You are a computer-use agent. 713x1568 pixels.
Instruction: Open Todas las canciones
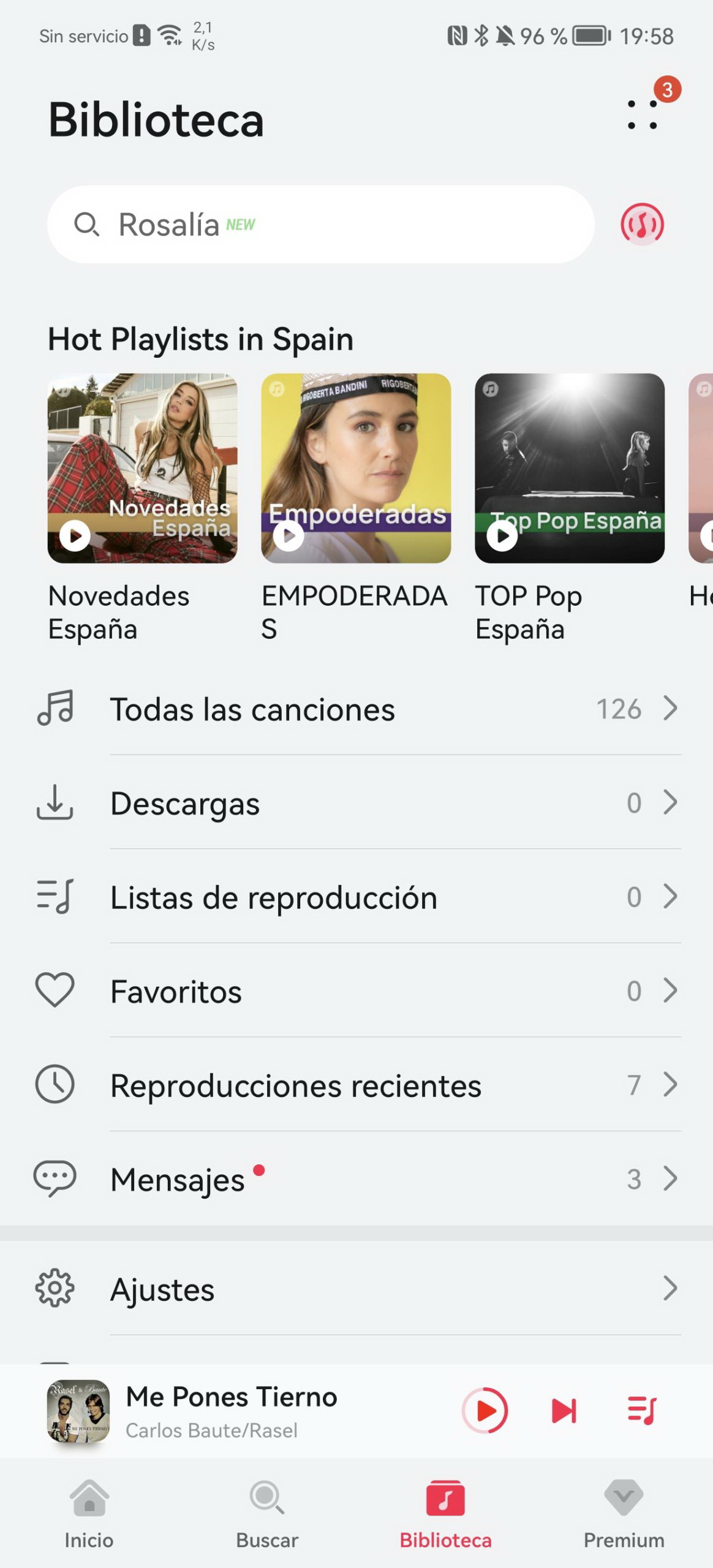[356, 709]
